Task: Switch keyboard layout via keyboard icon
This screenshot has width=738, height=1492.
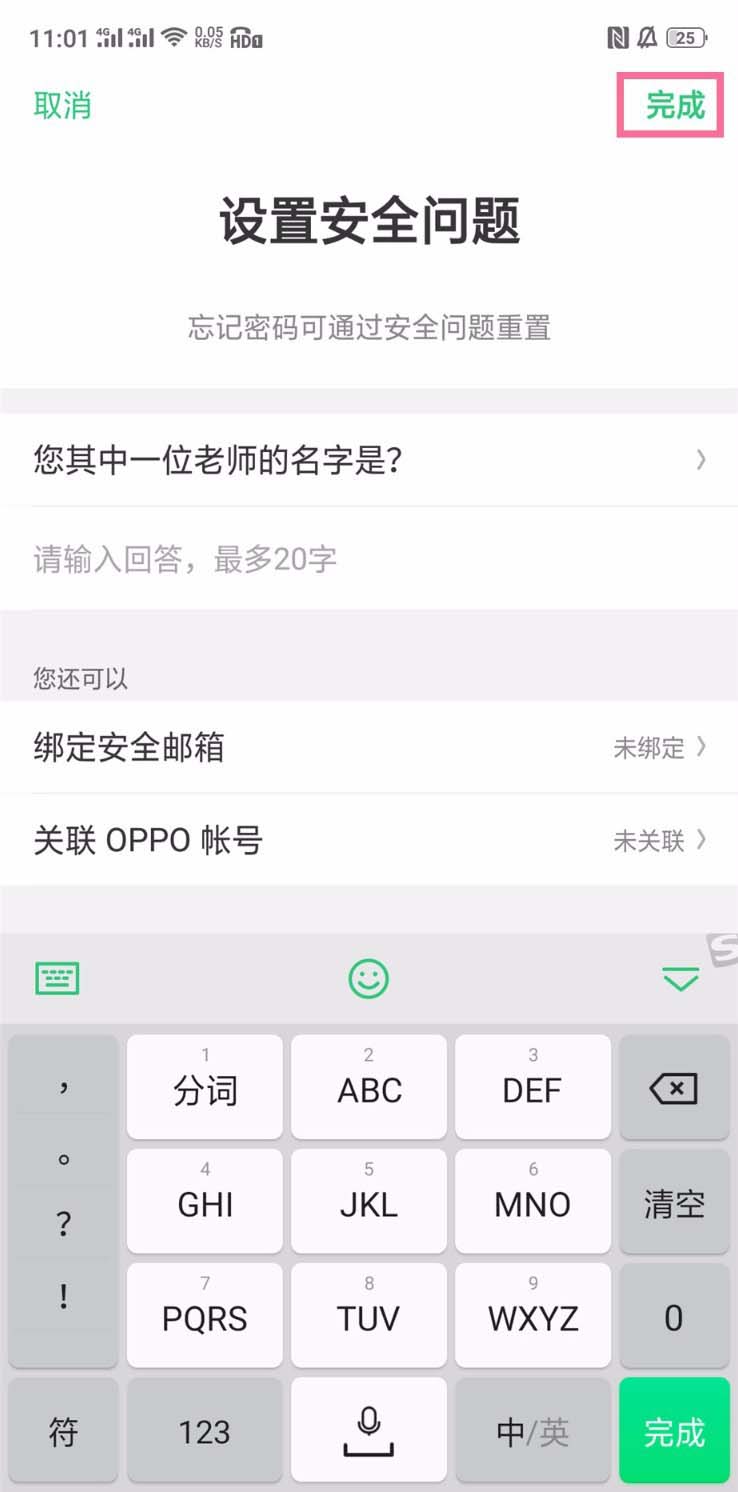Action: 57,978
